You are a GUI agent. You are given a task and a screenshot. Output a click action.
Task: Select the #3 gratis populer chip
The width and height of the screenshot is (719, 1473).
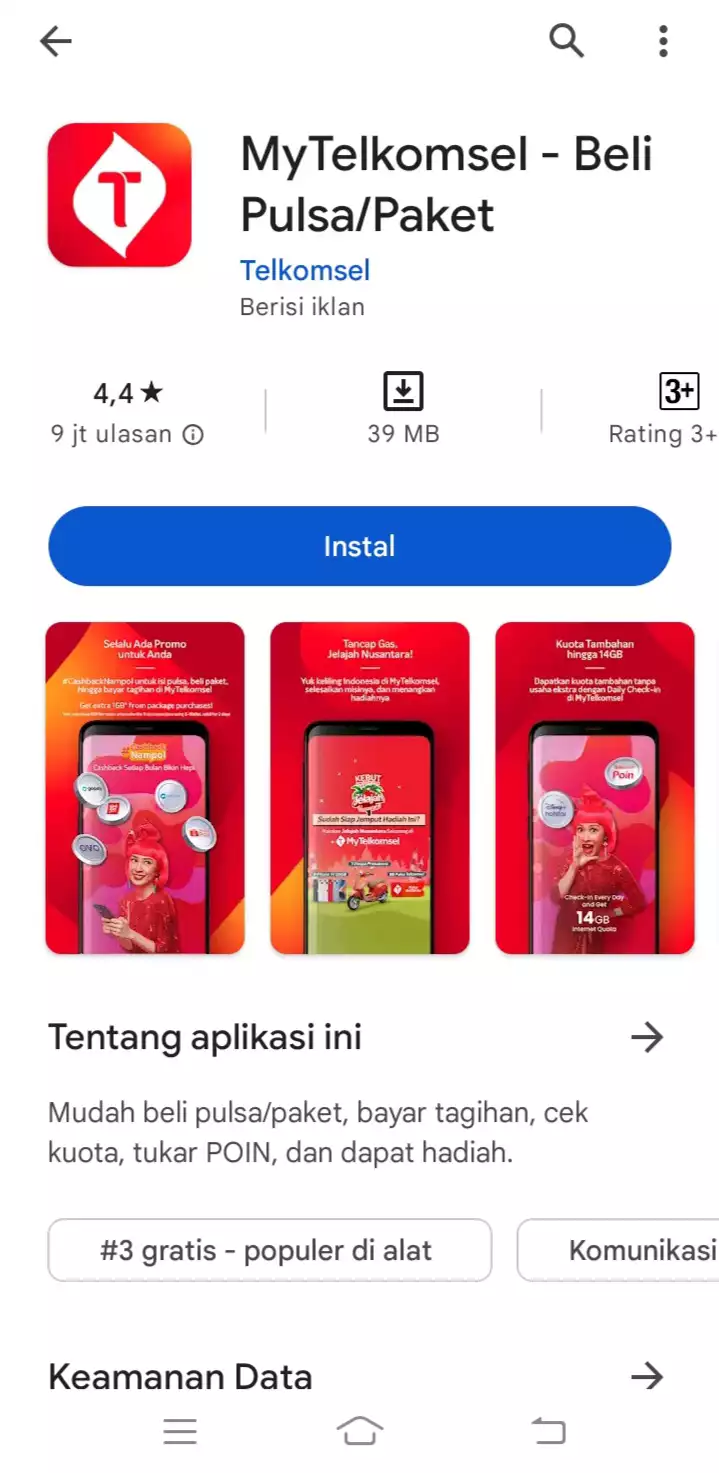[269, 1250]
